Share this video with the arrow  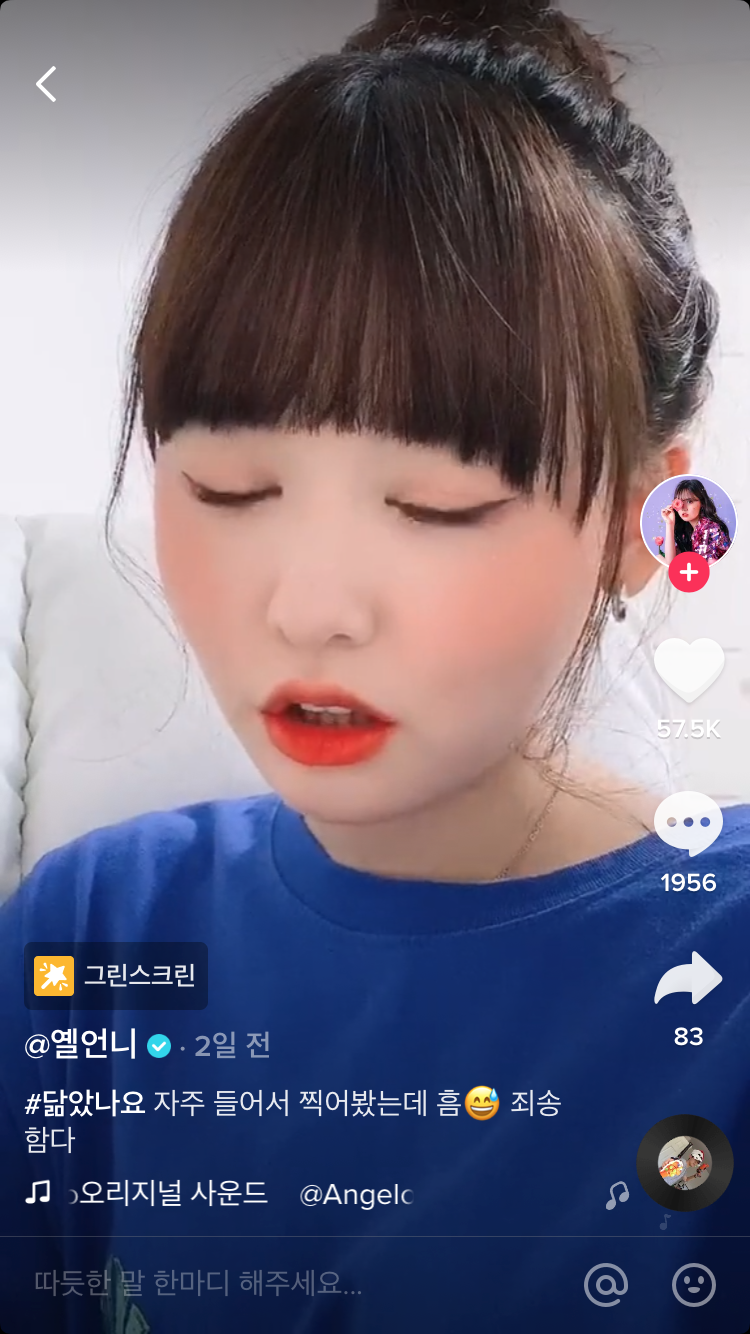(x=688, y=978)
